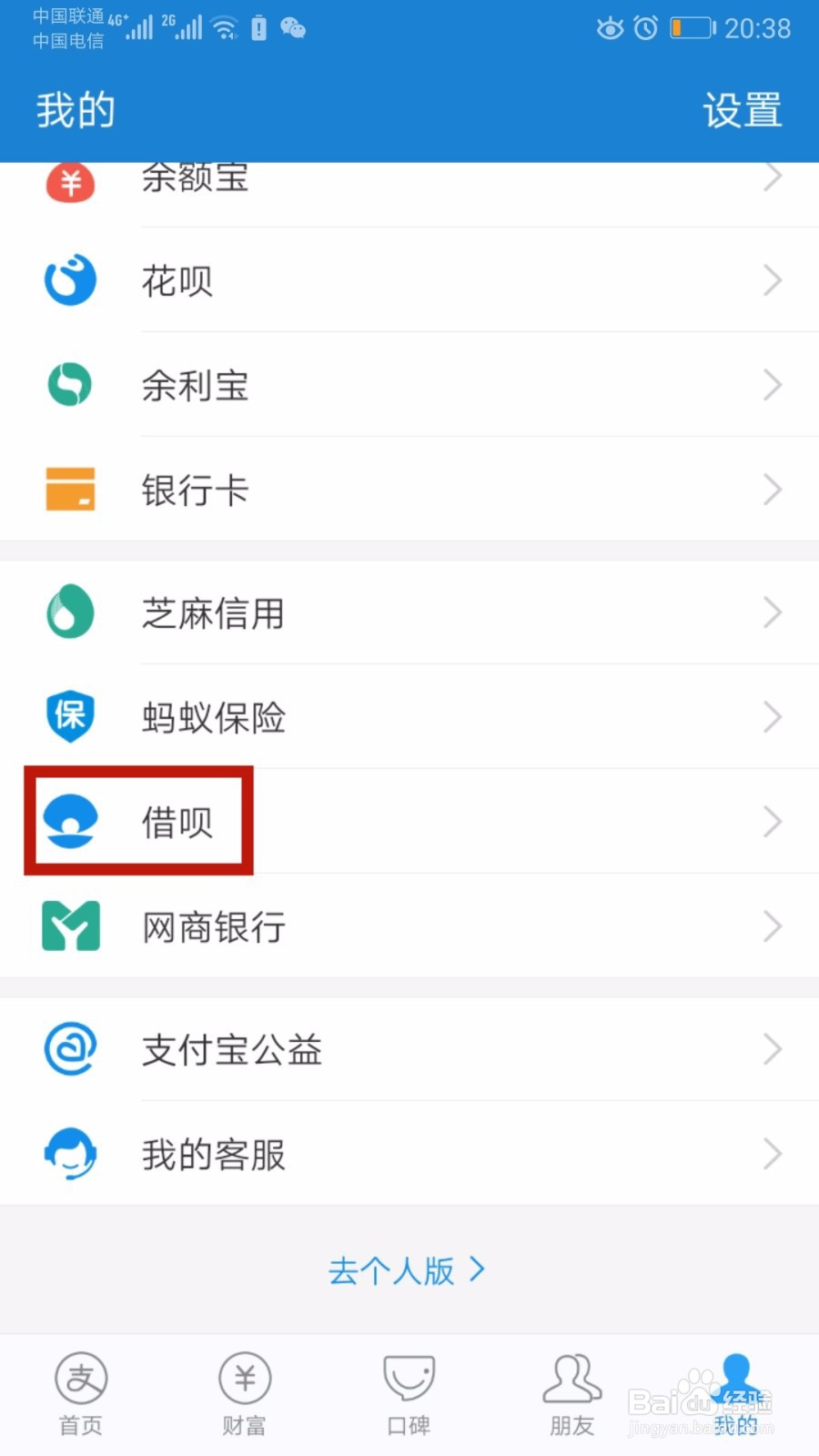The height and width of the screenshot is (1456, 819).
Task: Open Alipay Charity icon
Action: [x=70, y=1048]
